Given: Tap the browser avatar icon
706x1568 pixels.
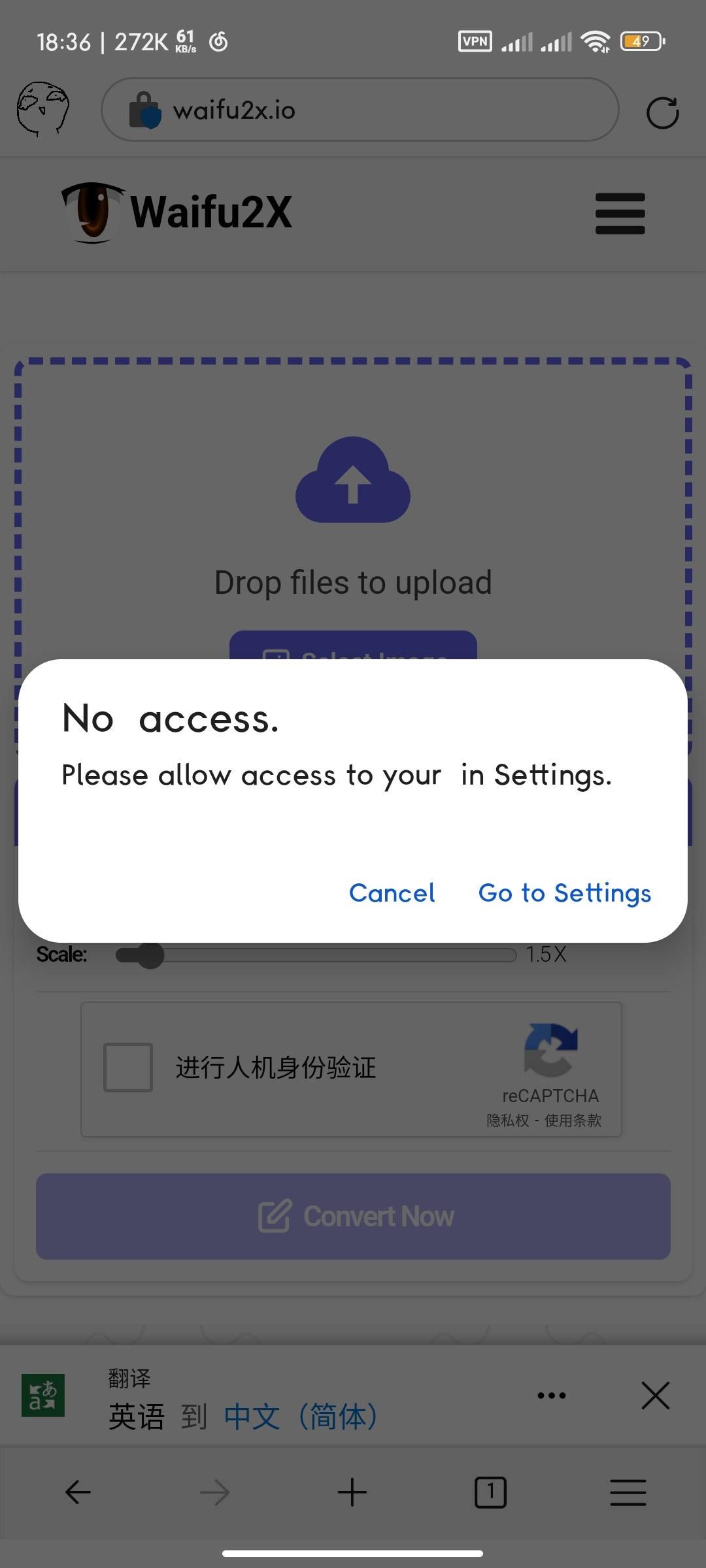Looking at the screenshot, I should point(43,109).
